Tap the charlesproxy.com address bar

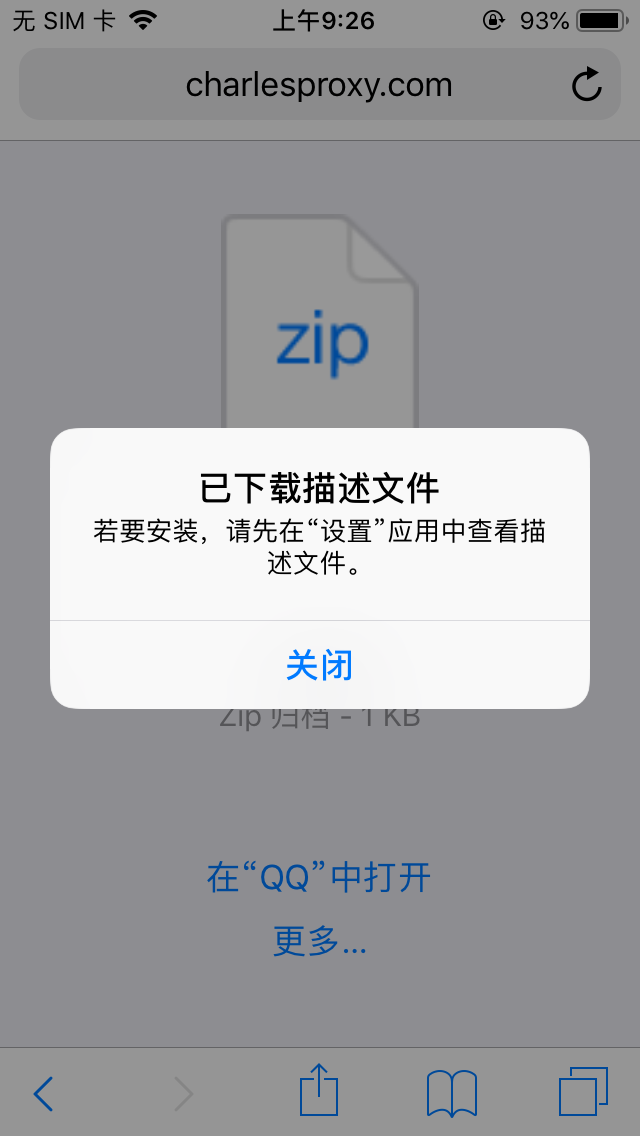[x=320, y=84]
